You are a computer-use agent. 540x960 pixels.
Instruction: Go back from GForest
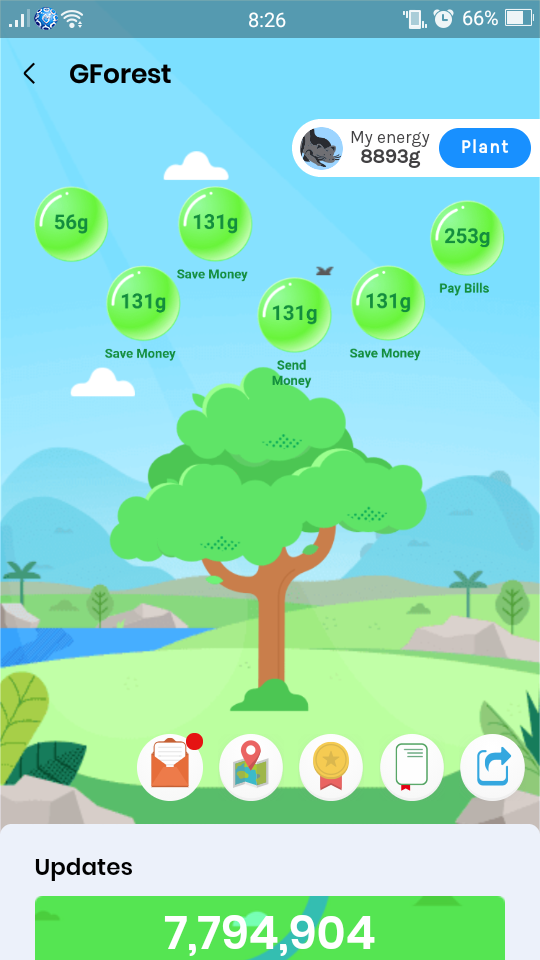tap(29, 74)
